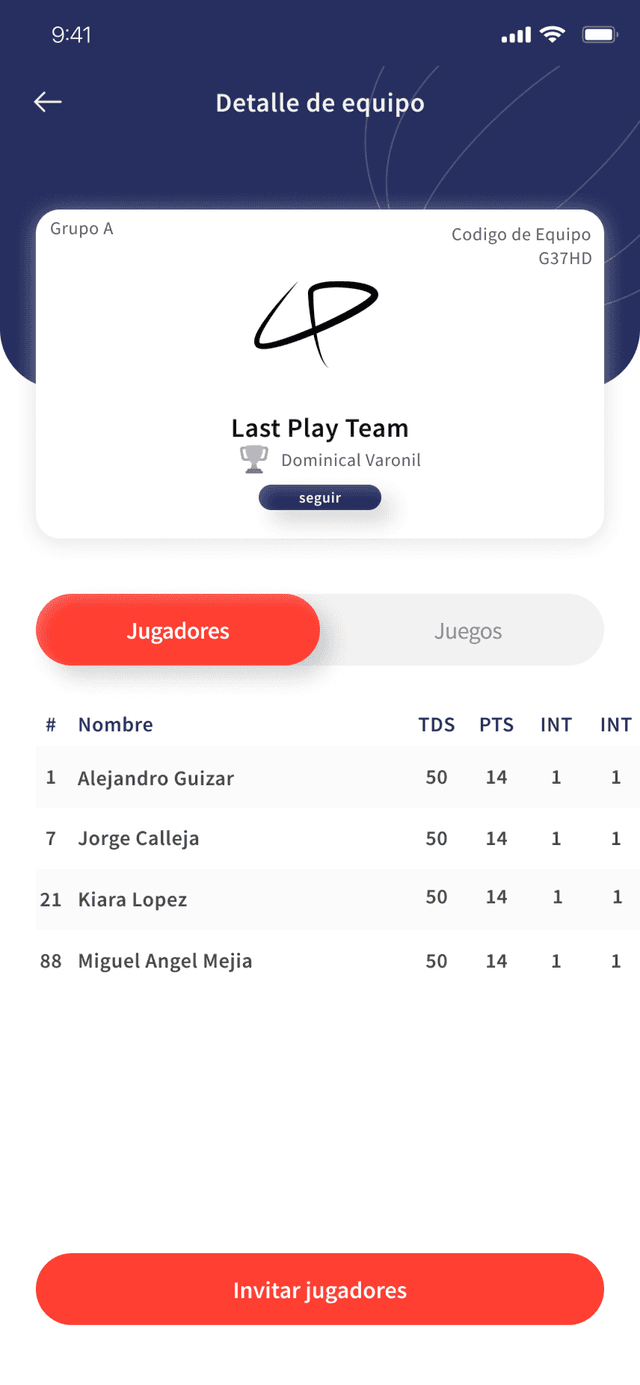Select the Jugadores tab
This screenshot has height=1385, width=640.
pyautogui.click(x=178, y=630)
